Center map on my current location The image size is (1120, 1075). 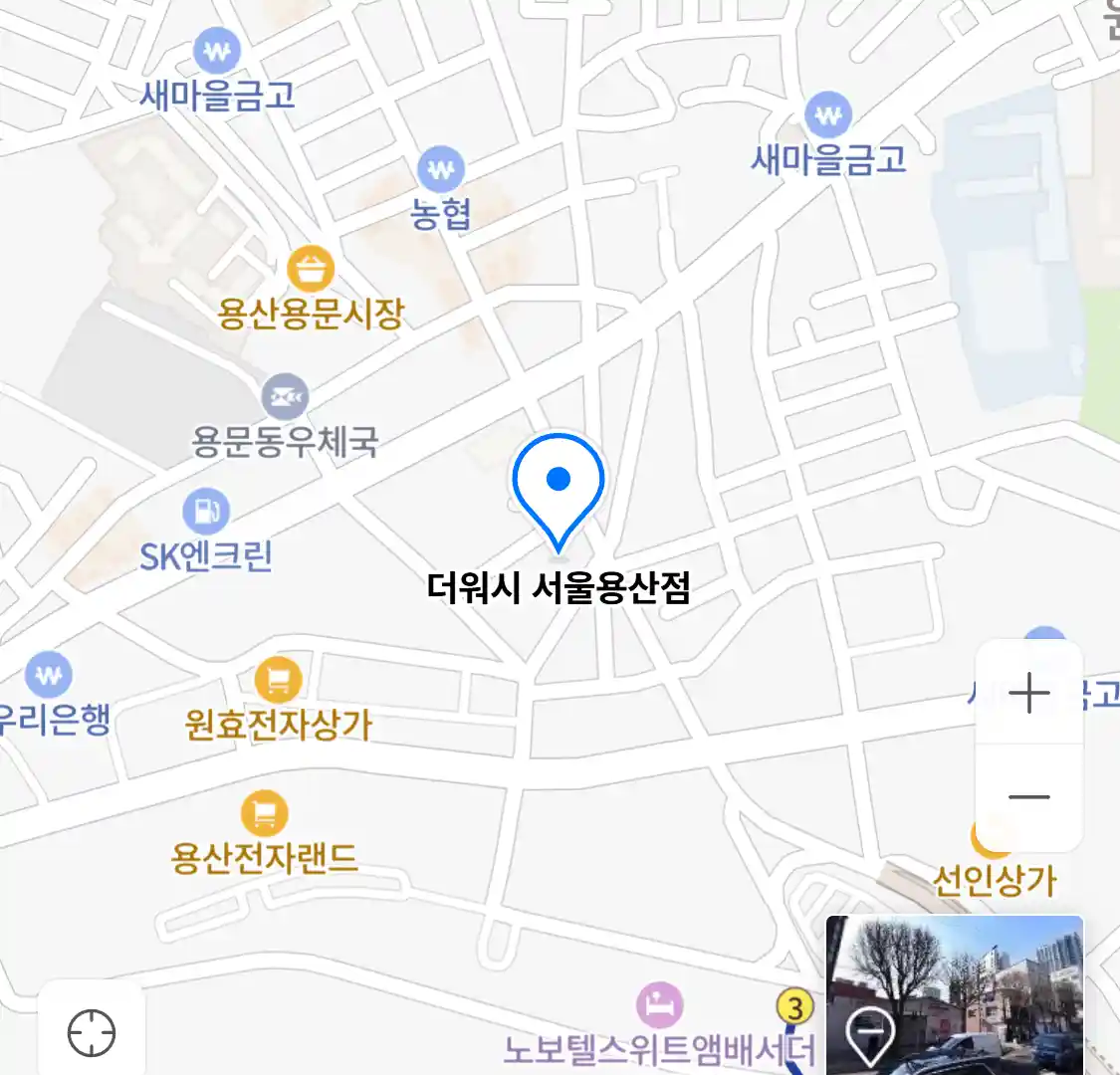[x=92, y=1032]
